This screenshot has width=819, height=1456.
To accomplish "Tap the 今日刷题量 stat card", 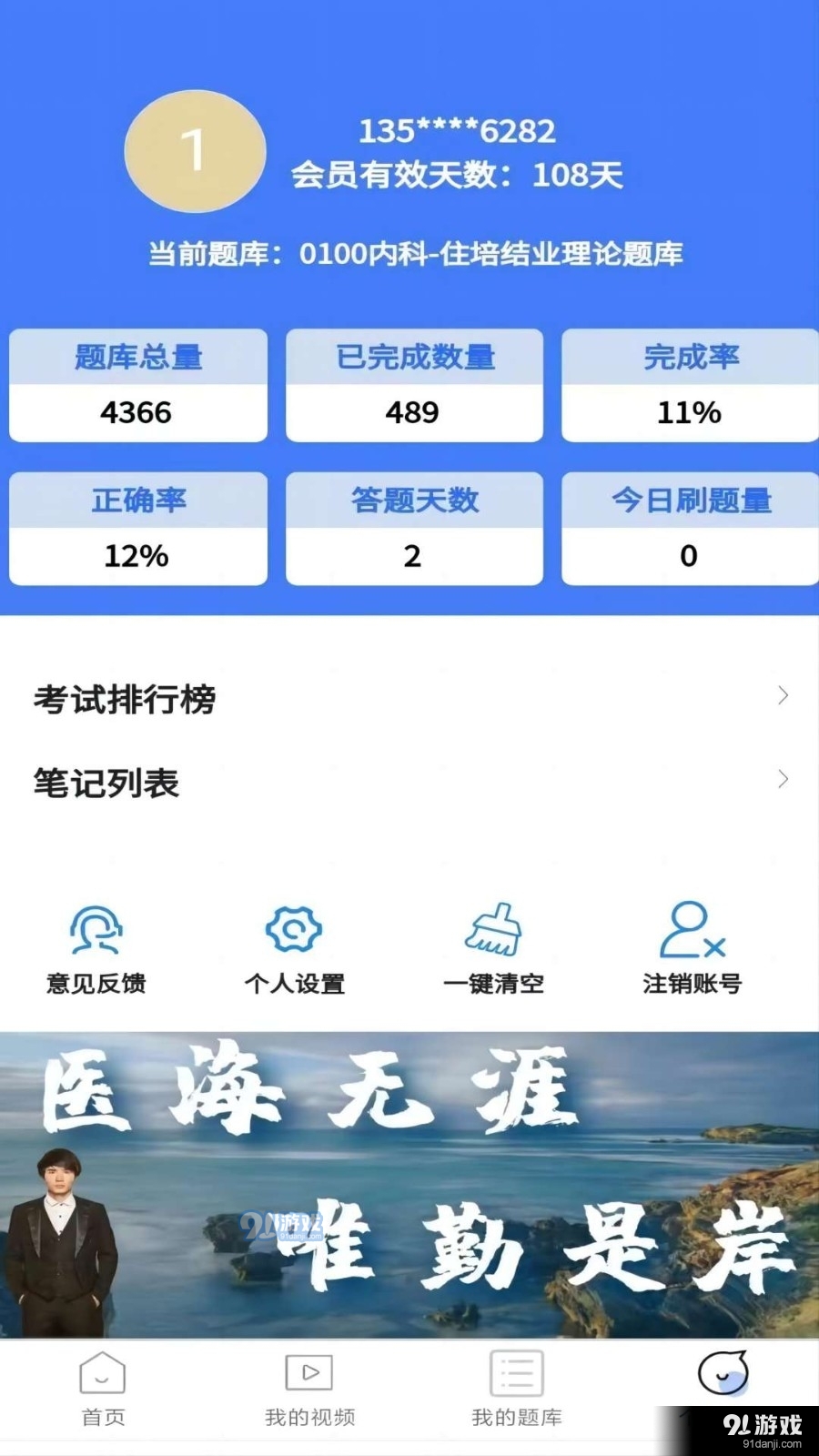I will [x=689, y=528].
